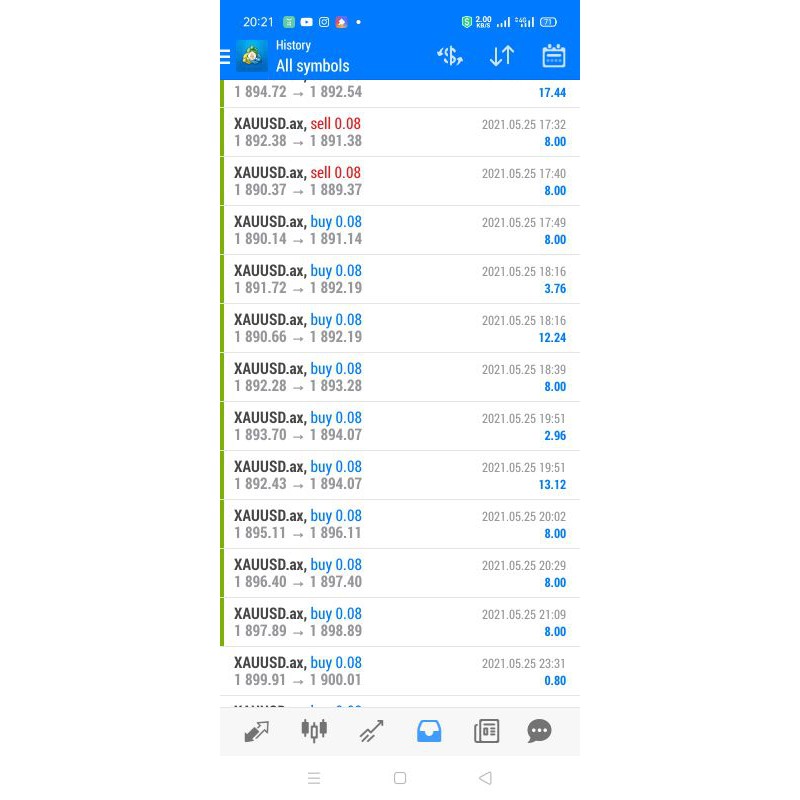Switch to the Chart candlestick tab

[x=314, y=731]
